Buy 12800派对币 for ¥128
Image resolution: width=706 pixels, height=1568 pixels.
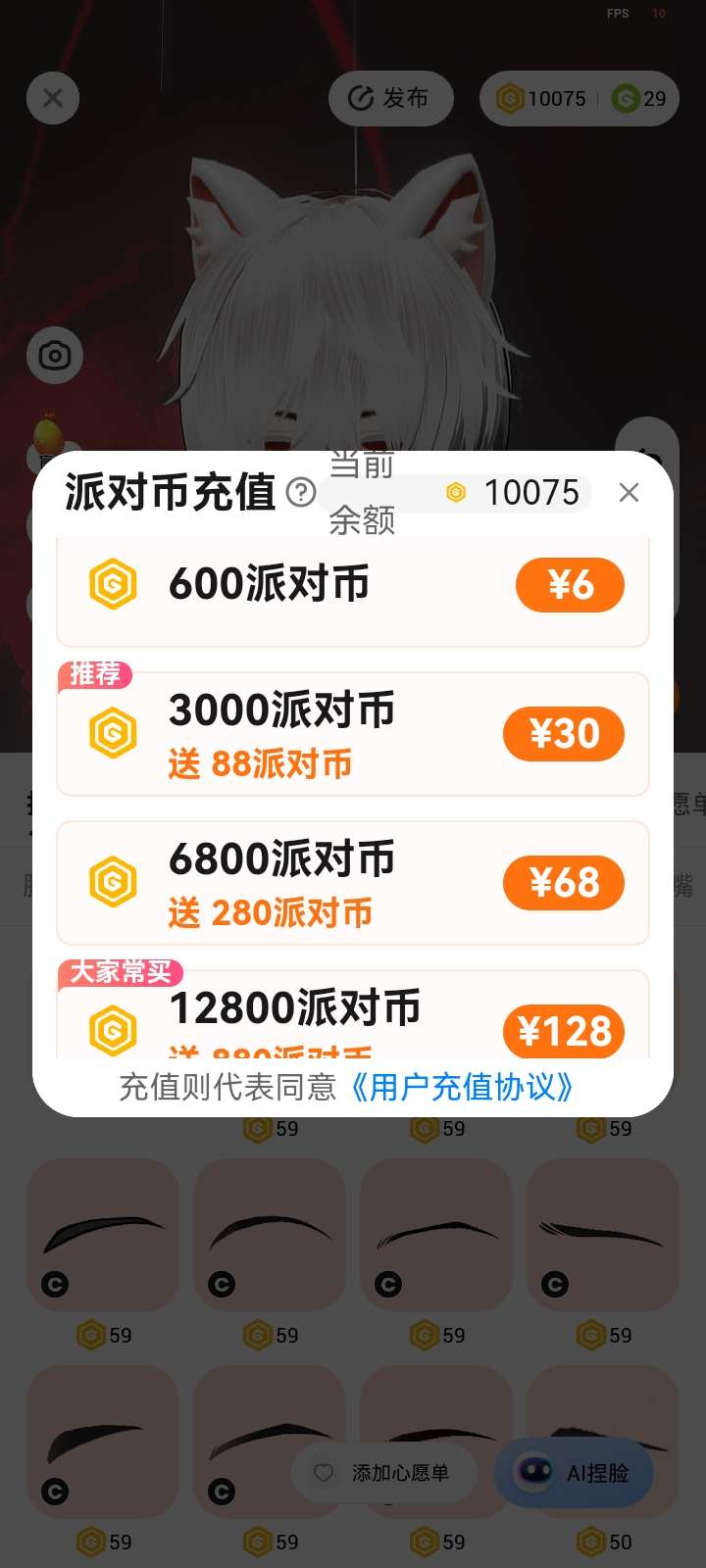pos(564,1030)
